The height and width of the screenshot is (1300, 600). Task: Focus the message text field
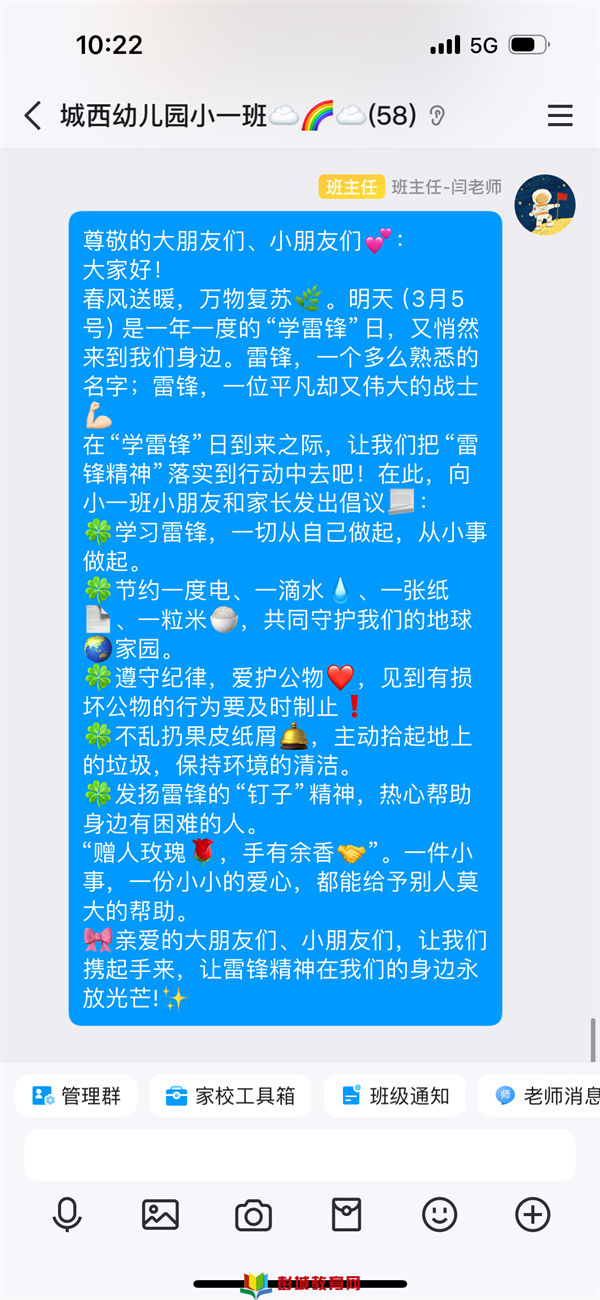300,1155
